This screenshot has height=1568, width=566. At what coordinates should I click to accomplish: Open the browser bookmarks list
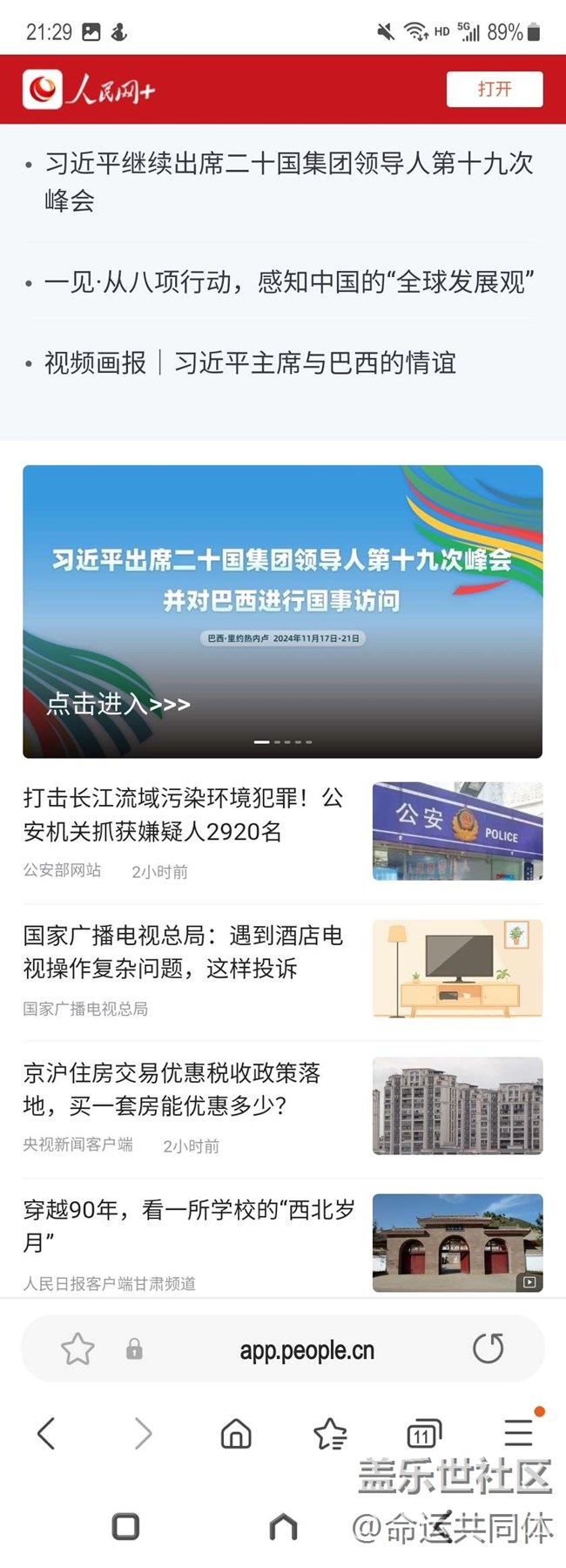330,1433
